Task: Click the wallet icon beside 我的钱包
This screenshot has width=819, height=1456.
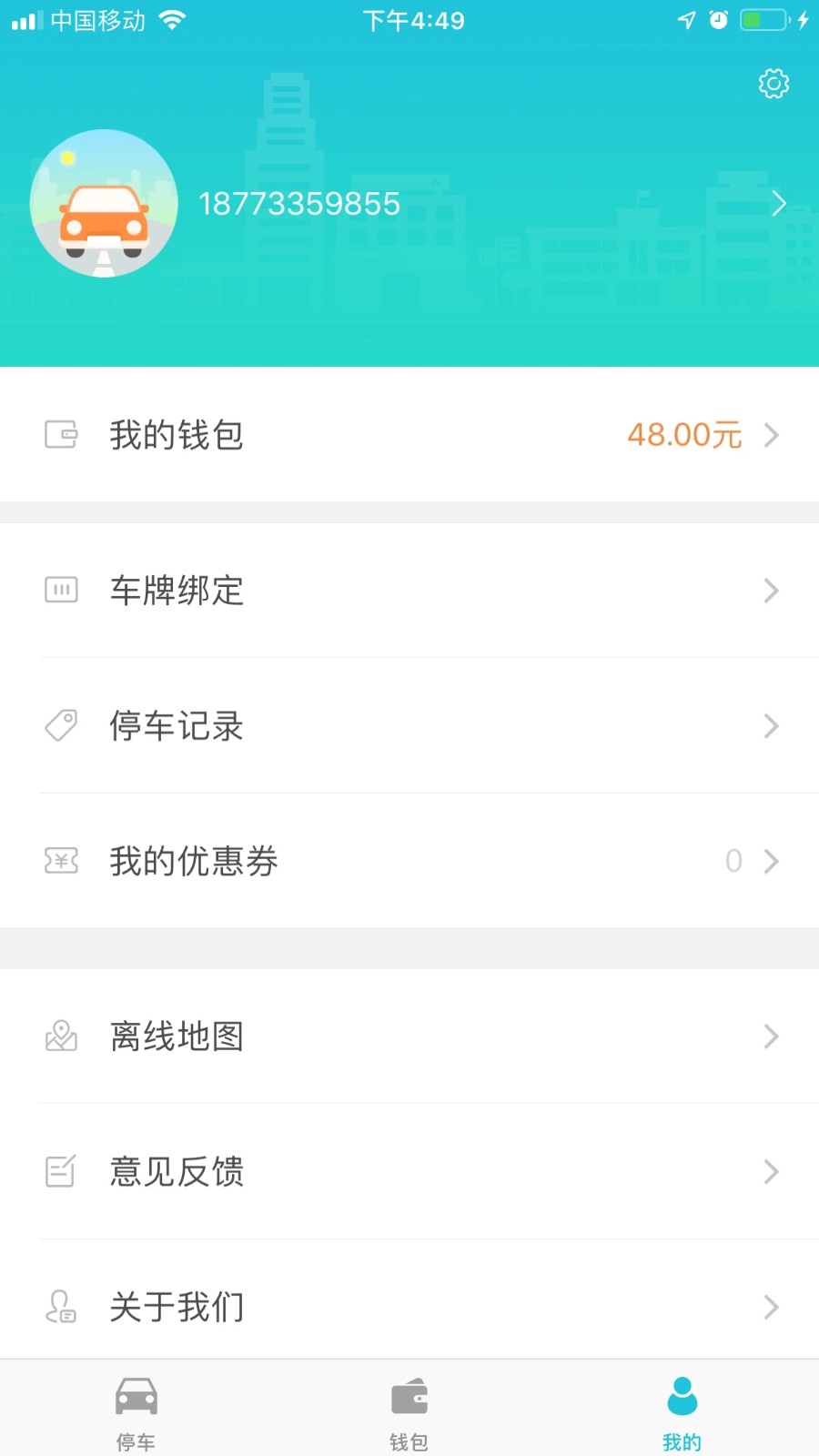Action: coord(60,435)
